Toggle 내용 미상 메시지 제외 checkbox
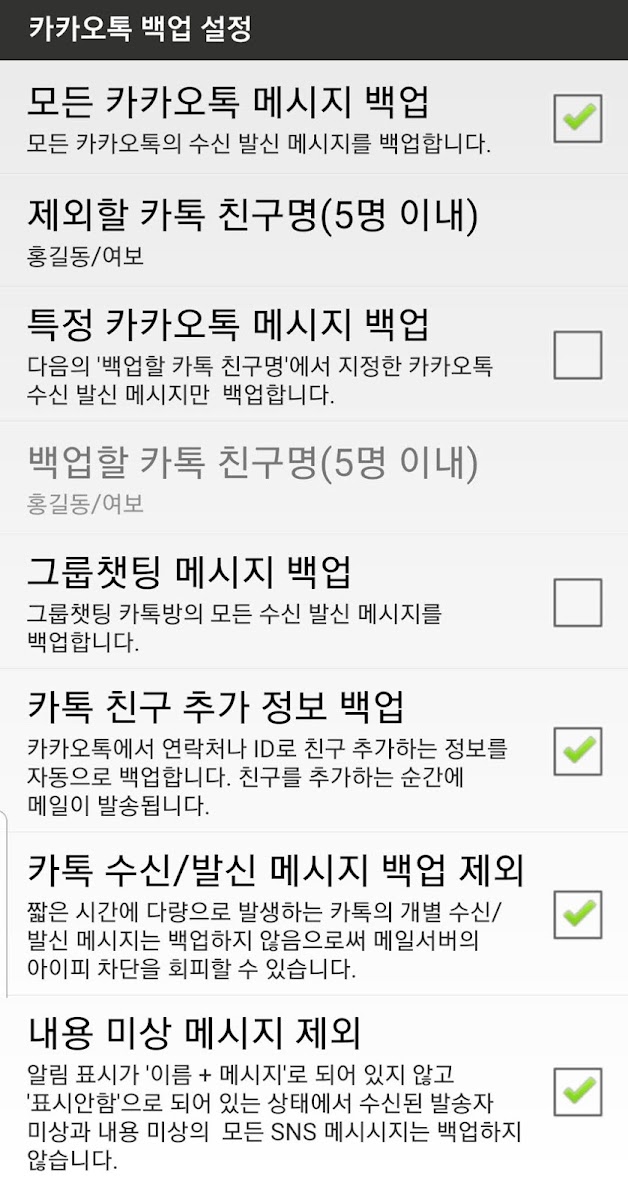The image size is (628, 1199). [x=578, y=1091]
